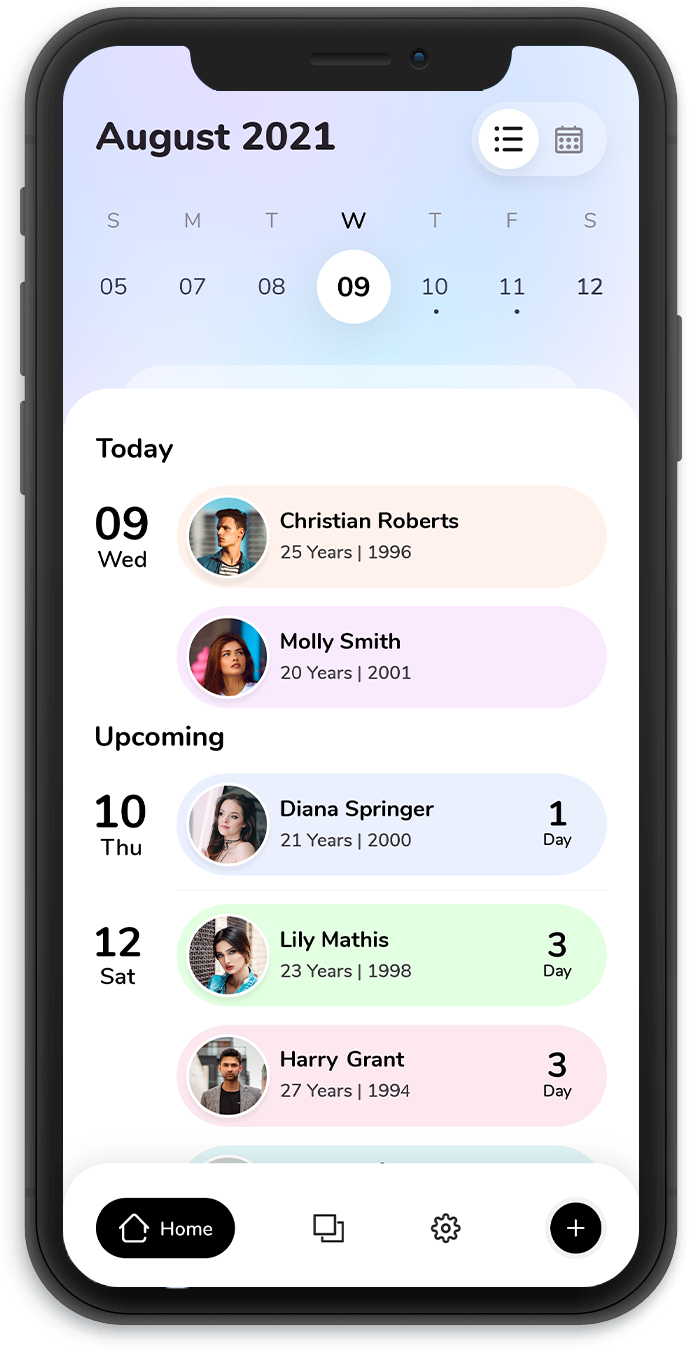Open Christian Roberts' birthday card
This screenshot has height=1352, width=689.
(392, 536)
